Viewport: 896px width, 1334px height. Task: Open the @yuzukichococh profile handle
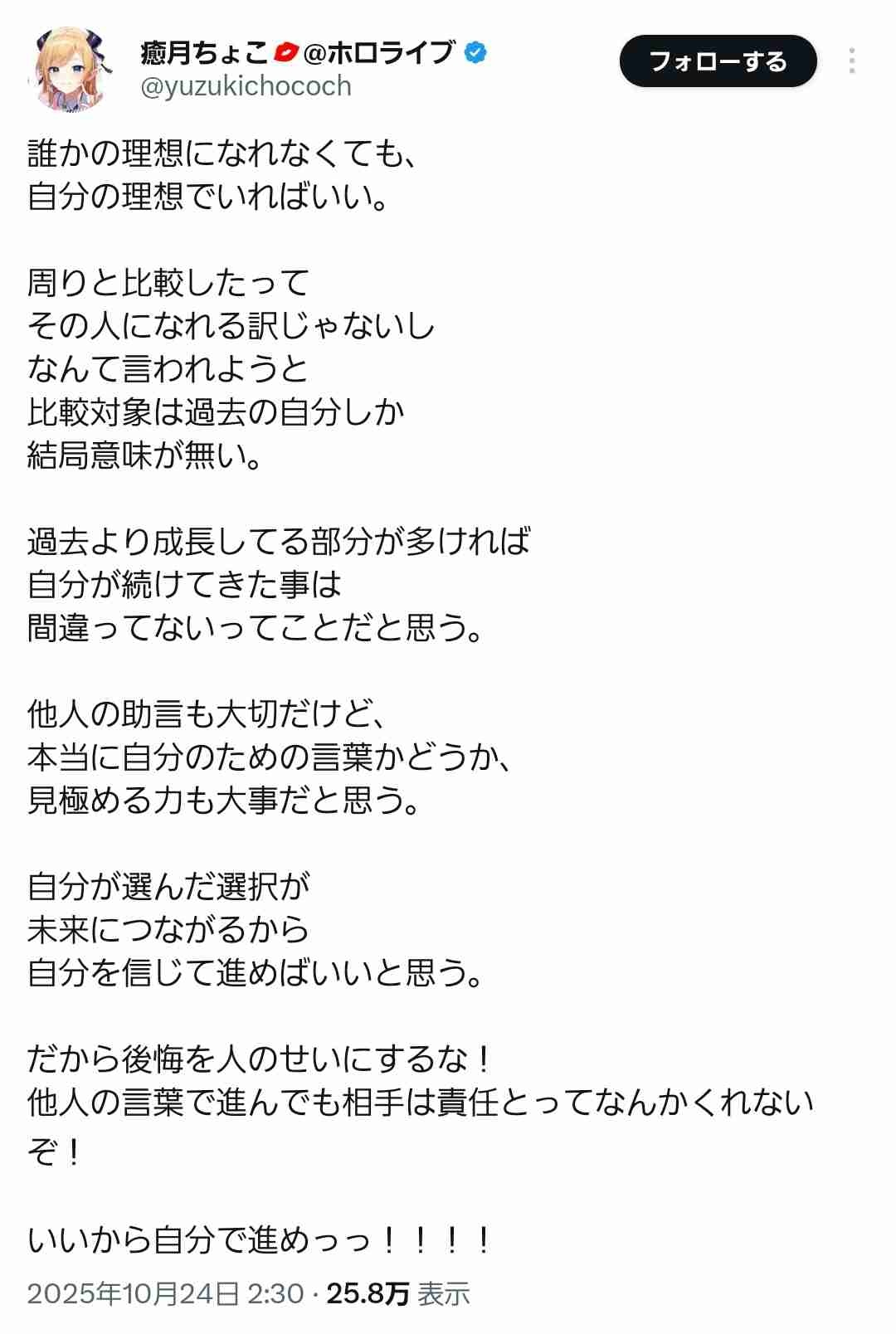[246, 86]
